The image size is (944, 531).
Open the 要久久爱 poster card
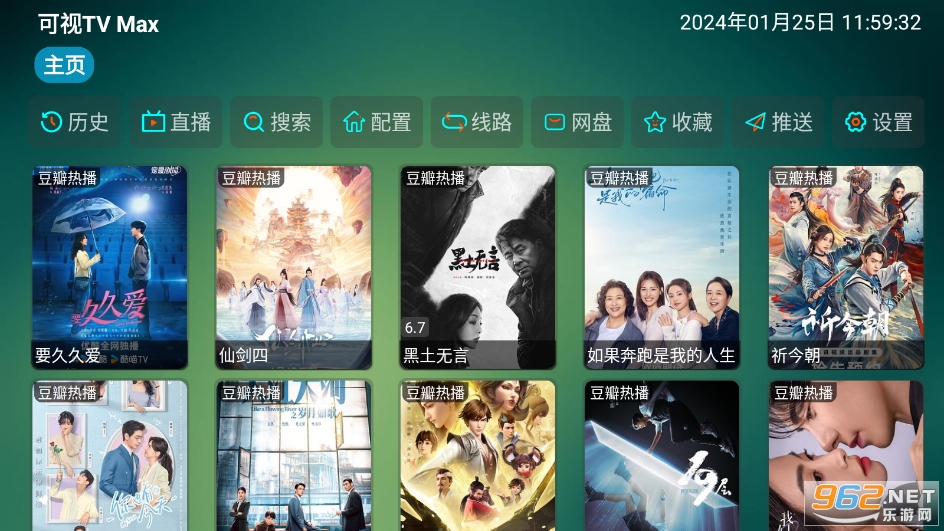(110, 267)
